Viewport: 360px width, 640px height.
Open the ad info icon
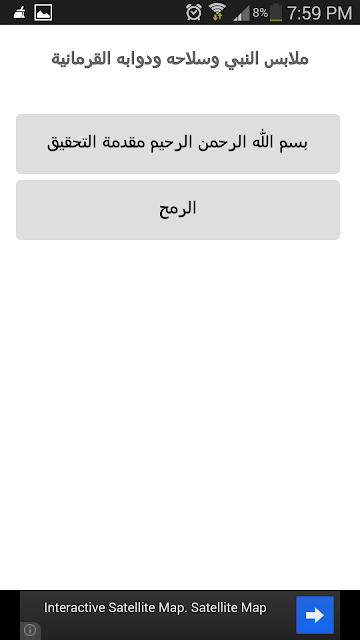tap(30, 631)
